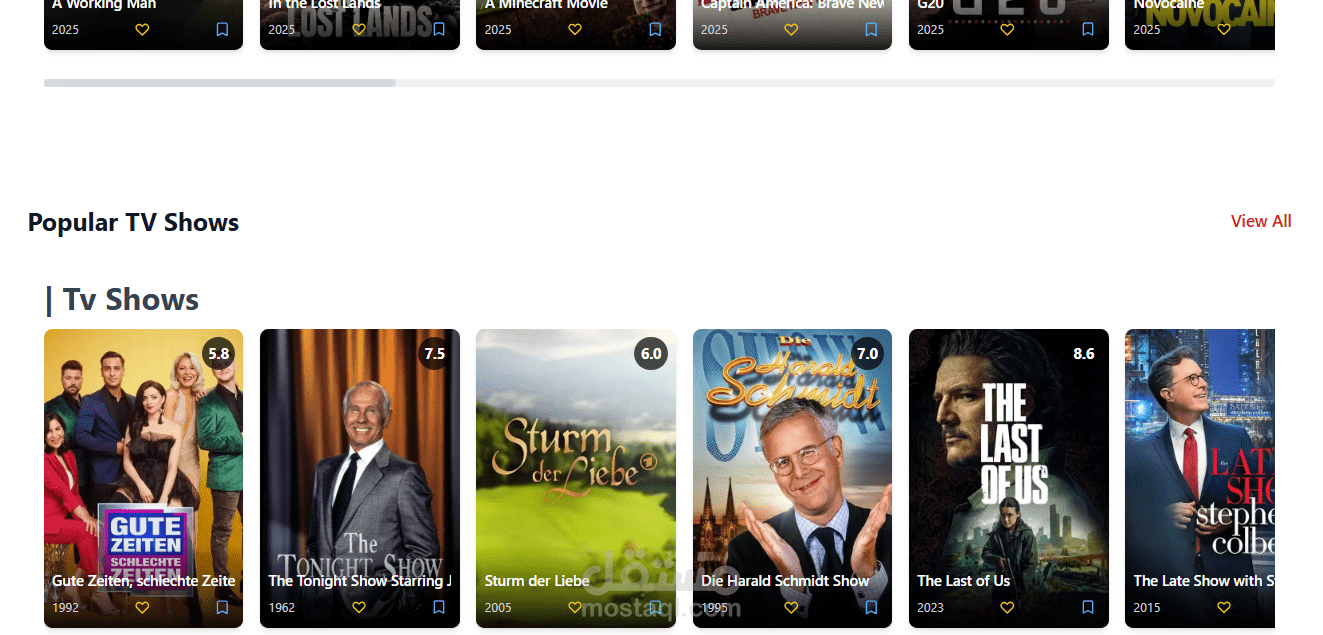Like The Tonight Show
This screenshot has height=635, width=1323.
[x=359, y=607]
